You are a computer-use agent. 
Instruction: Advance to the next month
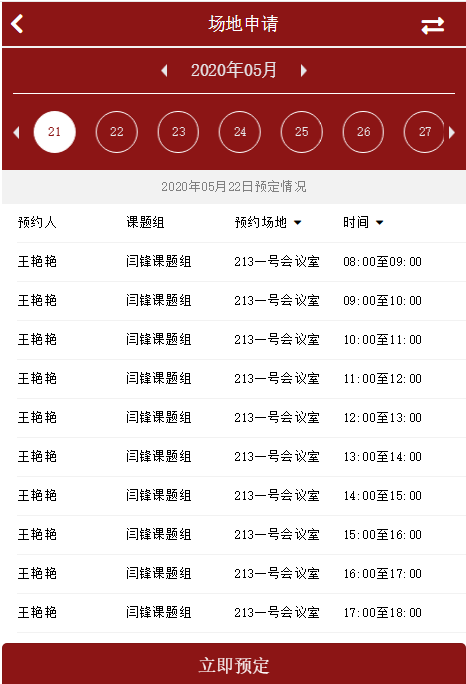click(304, 71)
